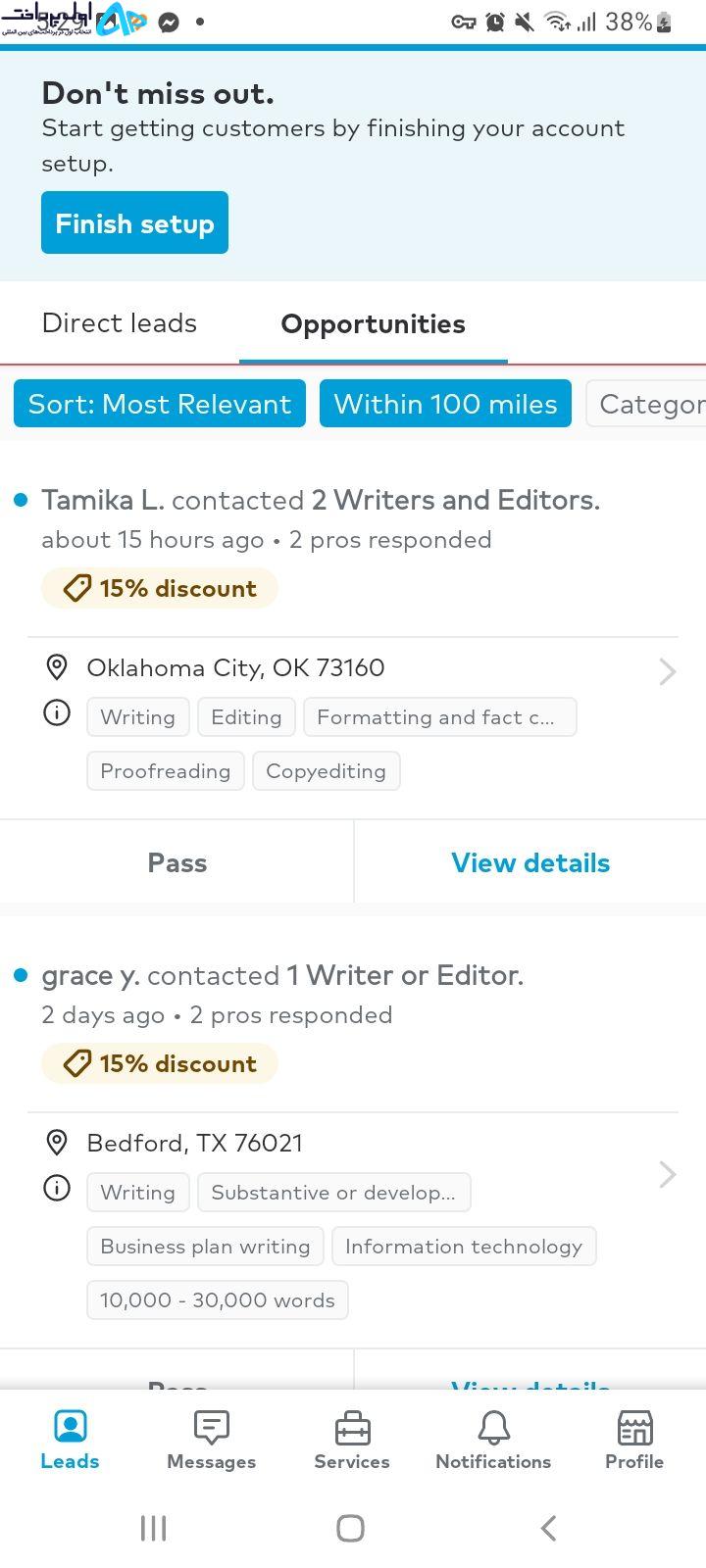The height and width of the screenshot is (1568, 706).
Task: Open the recent apps view
Action: (153, 1527)
